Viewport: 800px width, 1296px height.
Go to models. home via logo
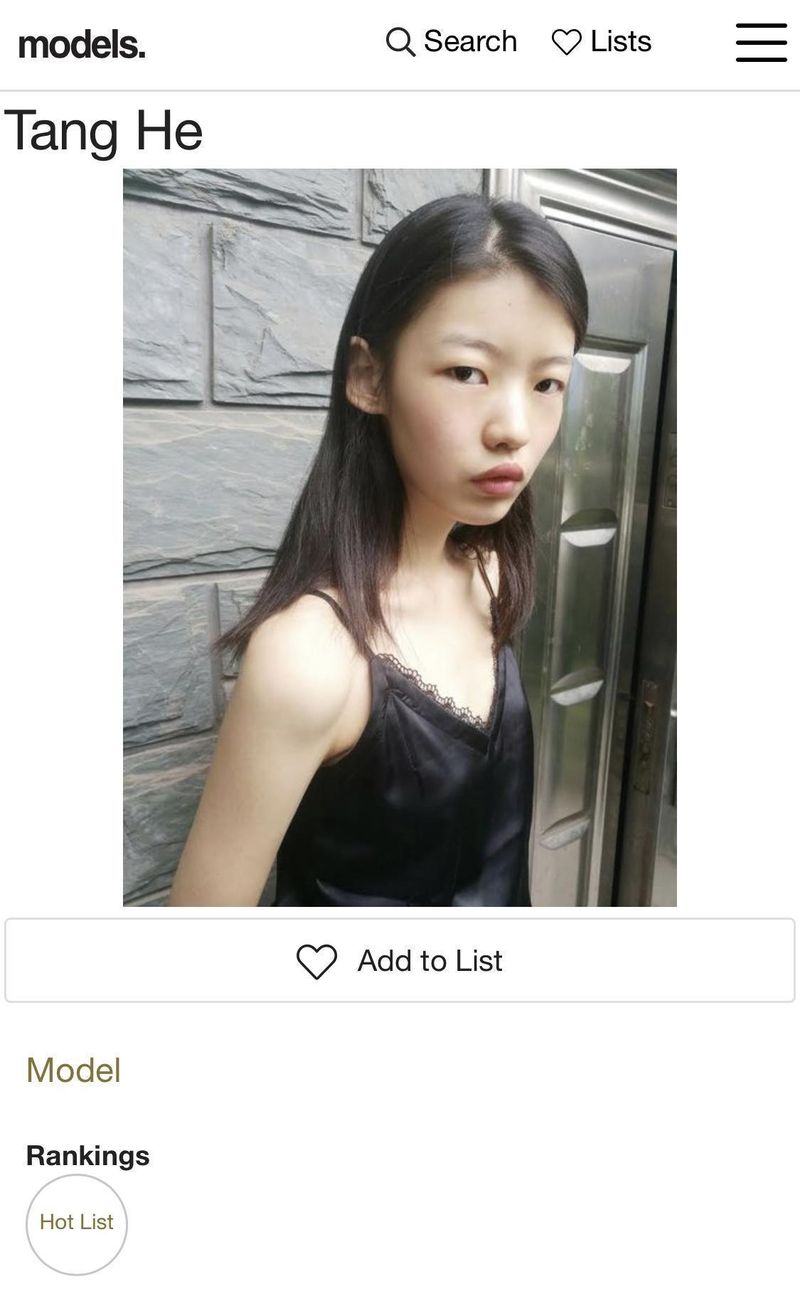[82, 44]
